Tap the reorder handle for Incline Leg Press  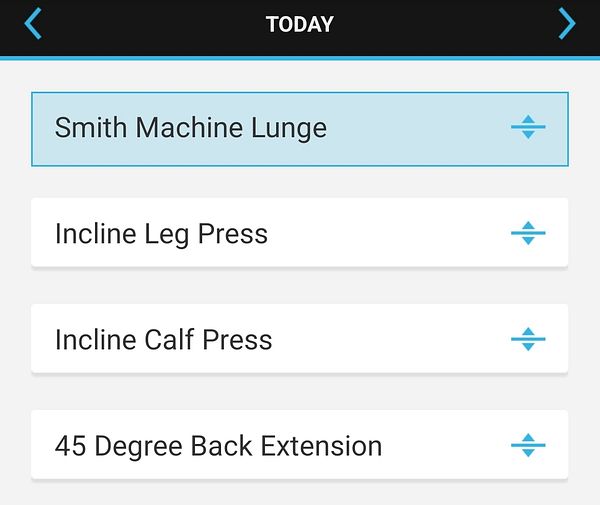coord(528,234)
